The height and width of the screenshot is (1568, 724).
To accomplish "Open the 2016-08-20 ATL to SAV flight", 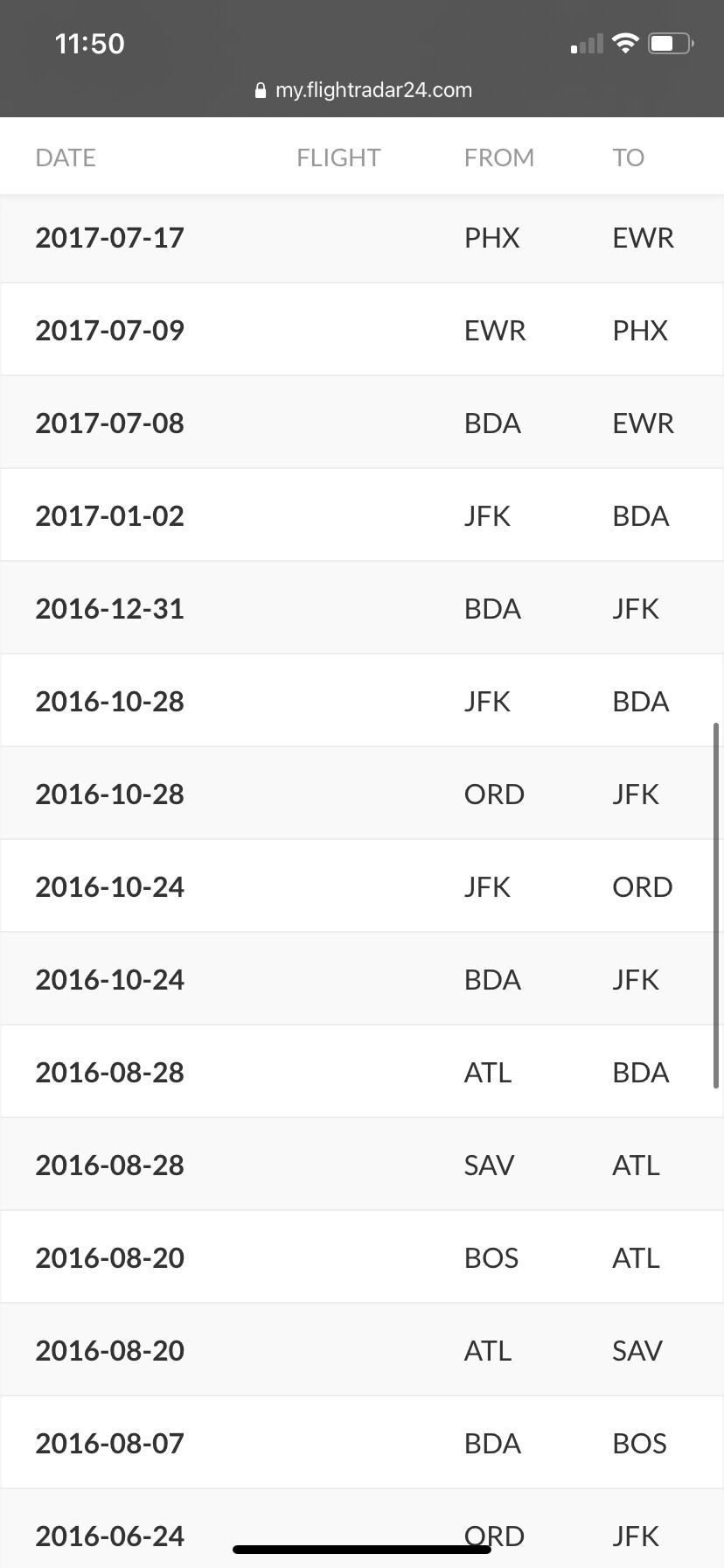I will (362, 1351).
